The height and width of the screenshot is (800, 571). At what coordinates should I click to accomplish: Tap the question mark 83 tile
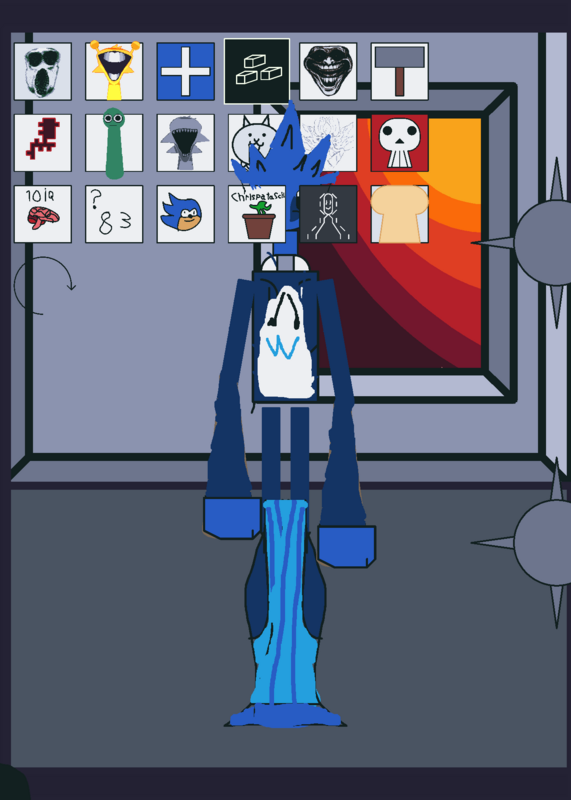coord(114,214)
